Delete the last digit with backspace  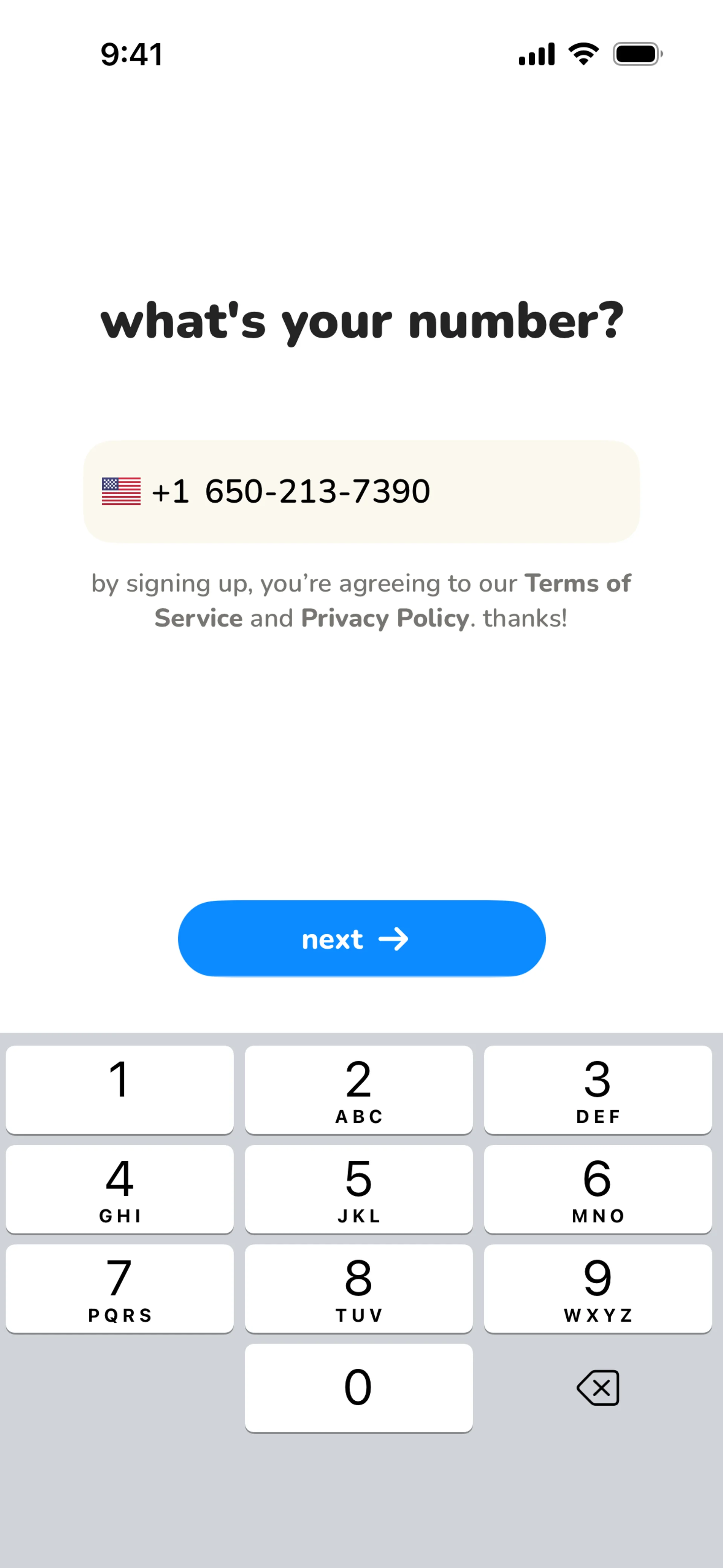tap(598, 1388)
